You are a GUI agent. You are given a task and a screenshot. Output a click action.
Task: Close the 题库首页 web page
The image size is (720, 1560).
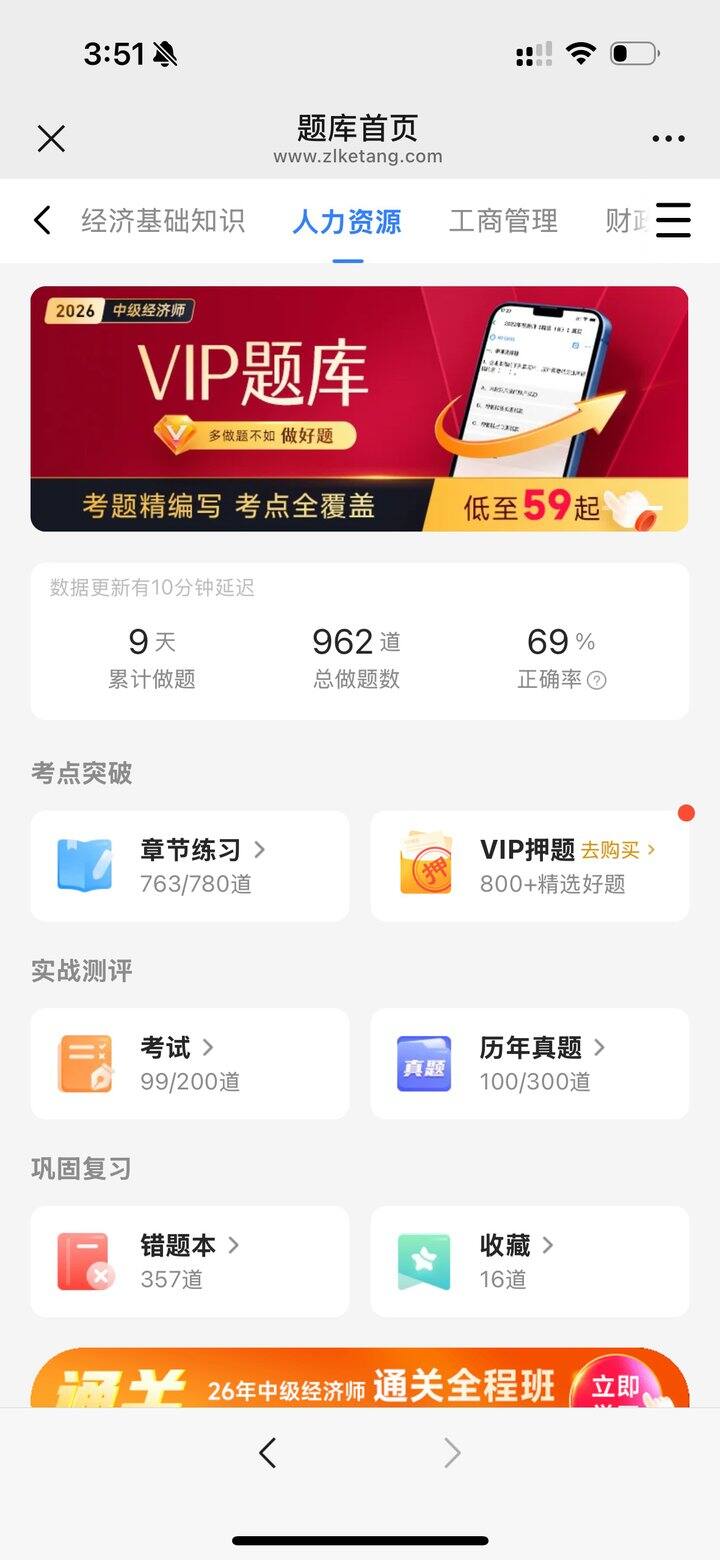coord(51,139)
